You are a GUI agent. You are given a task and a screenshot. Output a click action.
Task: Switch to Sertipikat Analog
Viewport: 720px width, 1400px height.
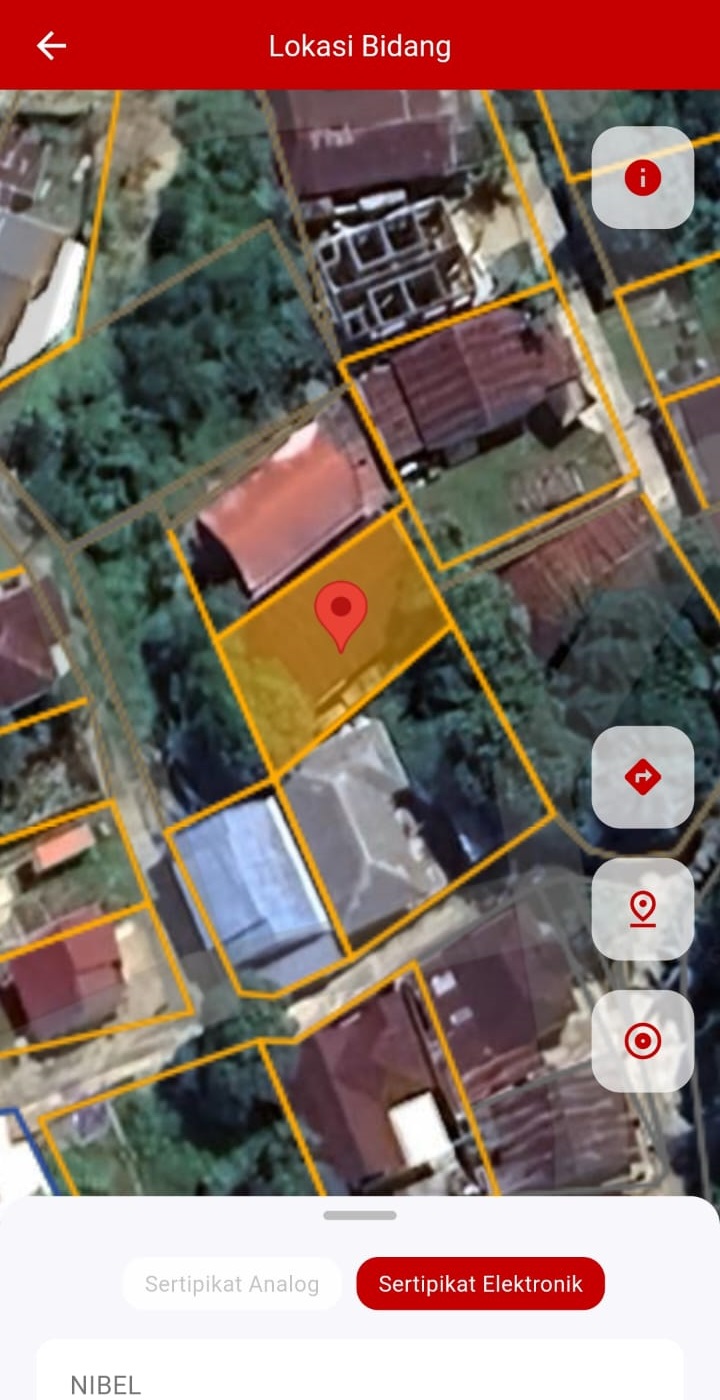pyautogui.click(x=232, y=1284)
